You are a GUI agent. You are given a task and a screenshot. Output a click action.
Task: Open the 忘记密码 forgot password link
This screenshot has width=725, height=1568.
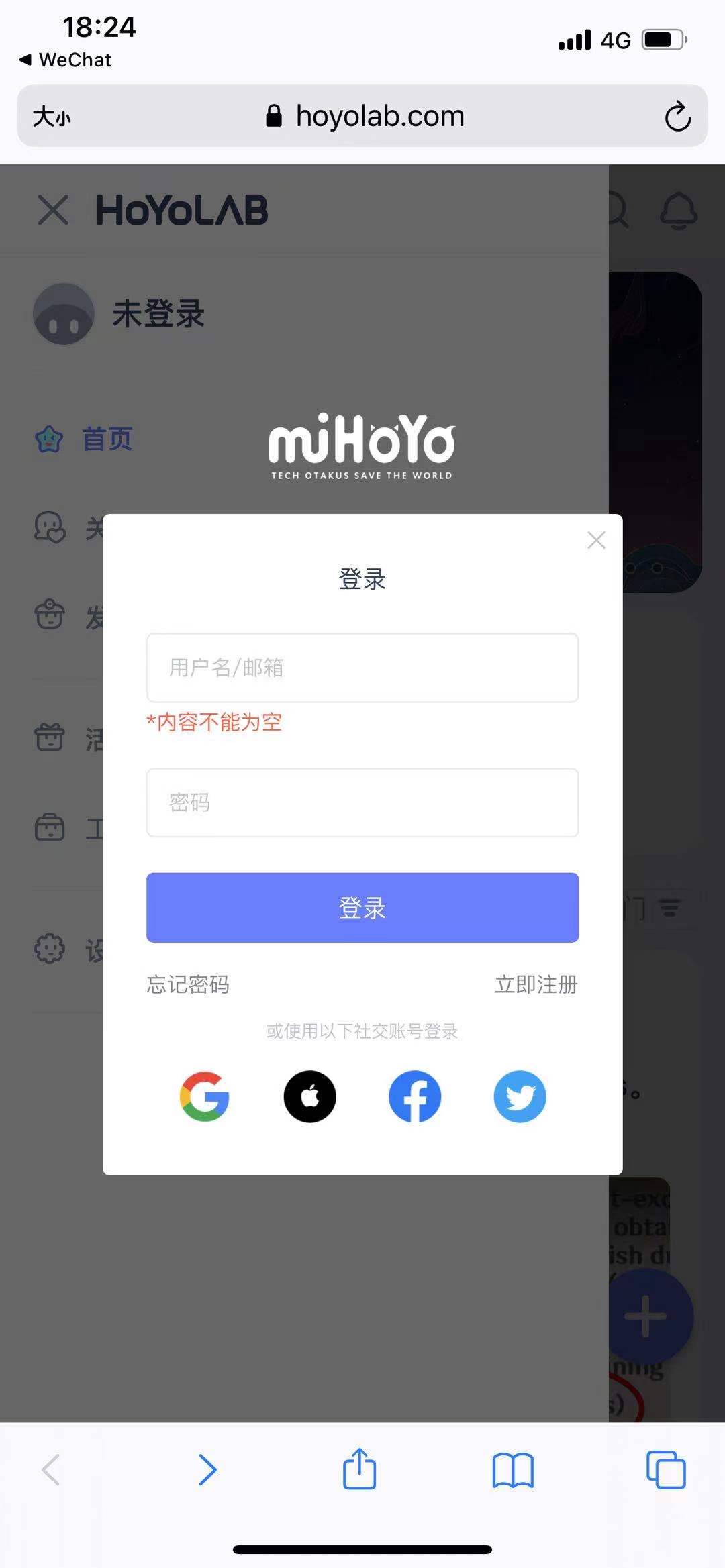click(188, 984)
